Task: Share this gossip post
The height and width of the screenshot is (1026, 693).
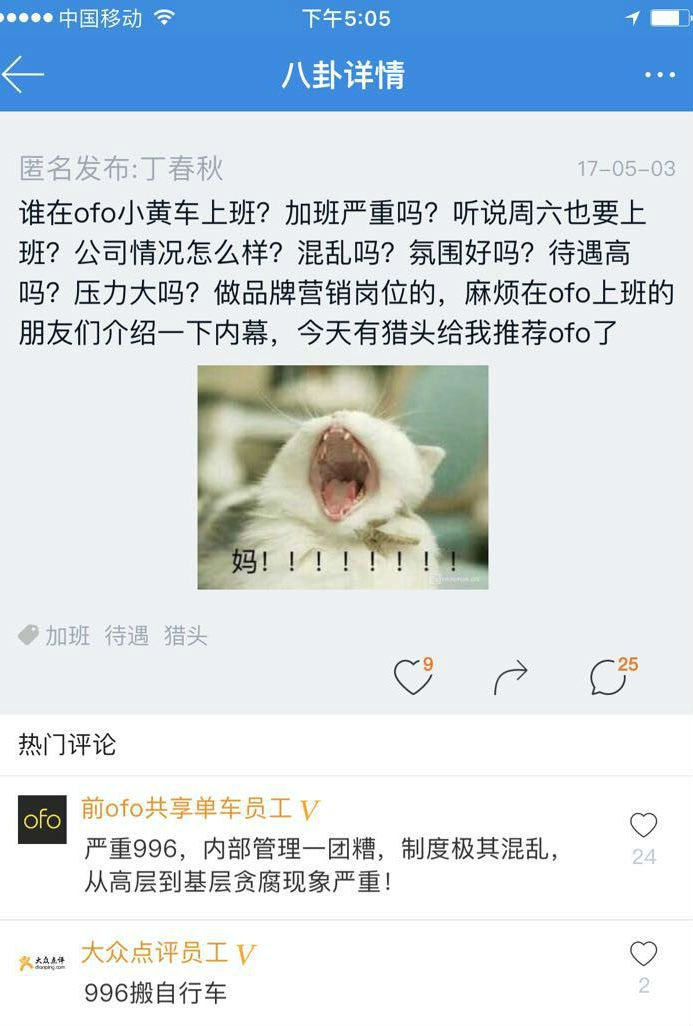Action: [510, 678]
